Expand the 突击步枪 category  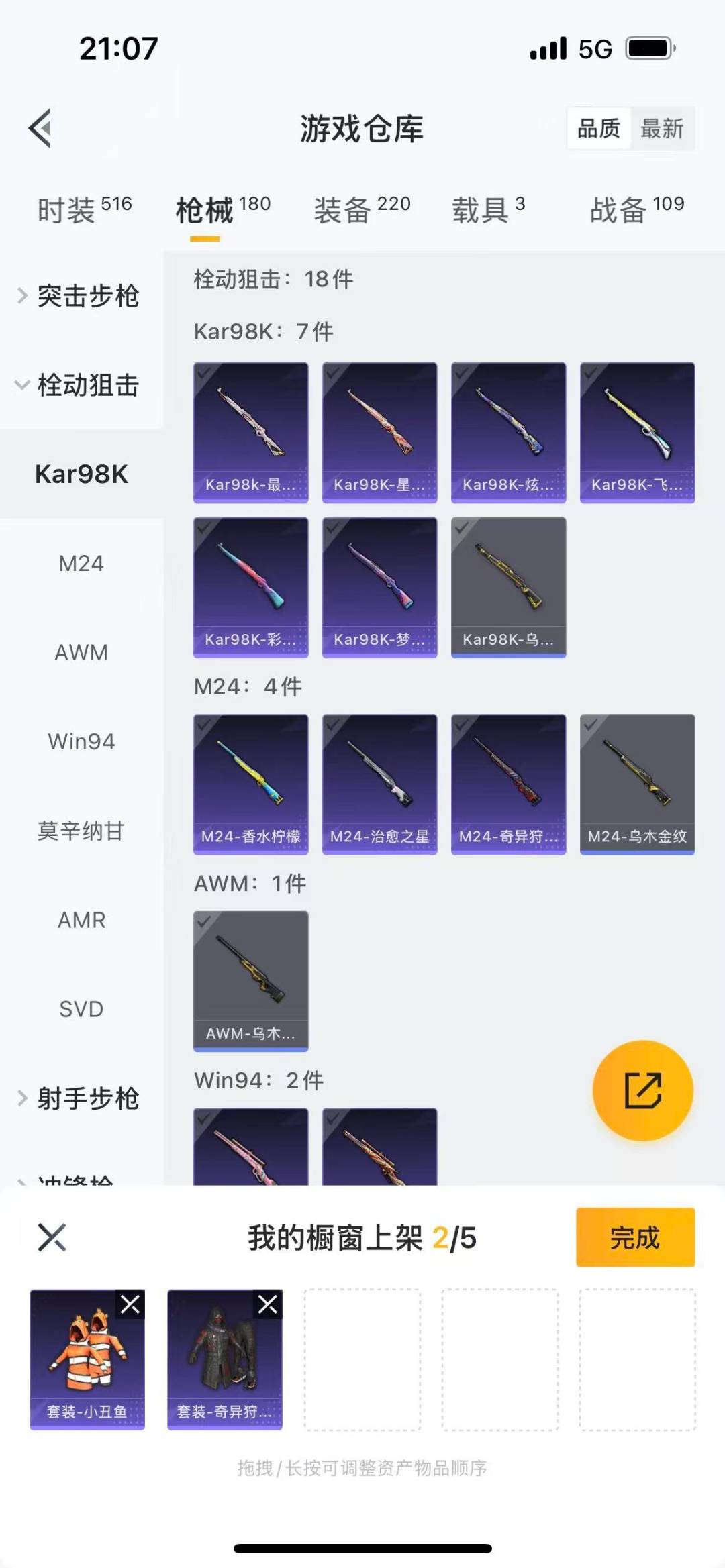pyautogui.click(x=81, y=296)
